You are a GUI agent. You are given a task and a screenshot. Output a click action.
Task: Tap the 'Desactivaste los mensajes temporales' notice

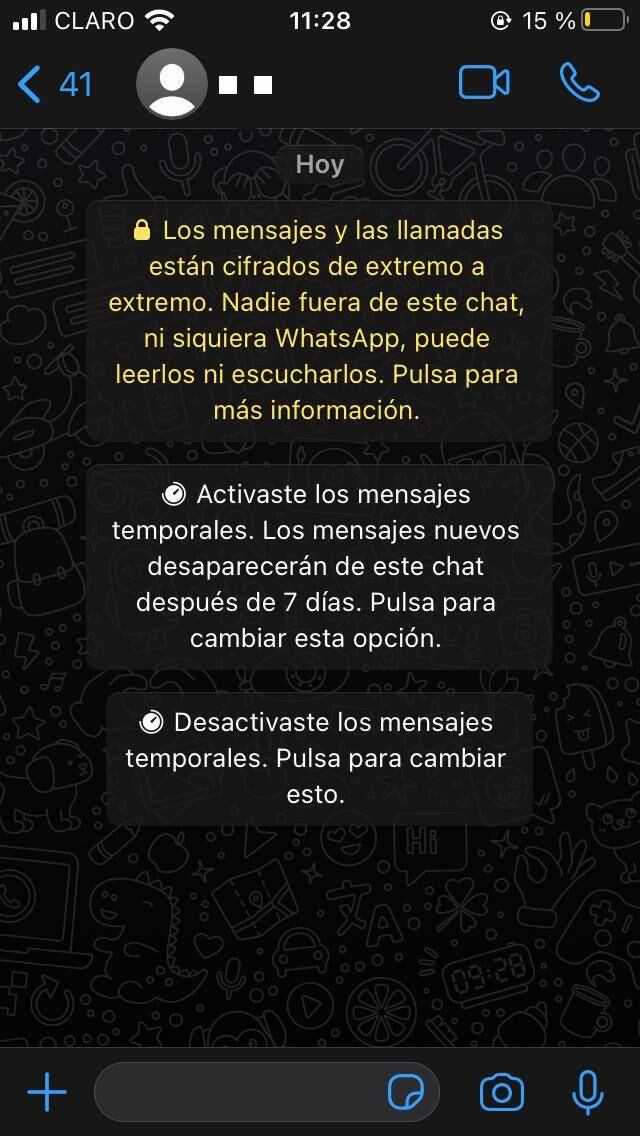click(x=320, y=758)
